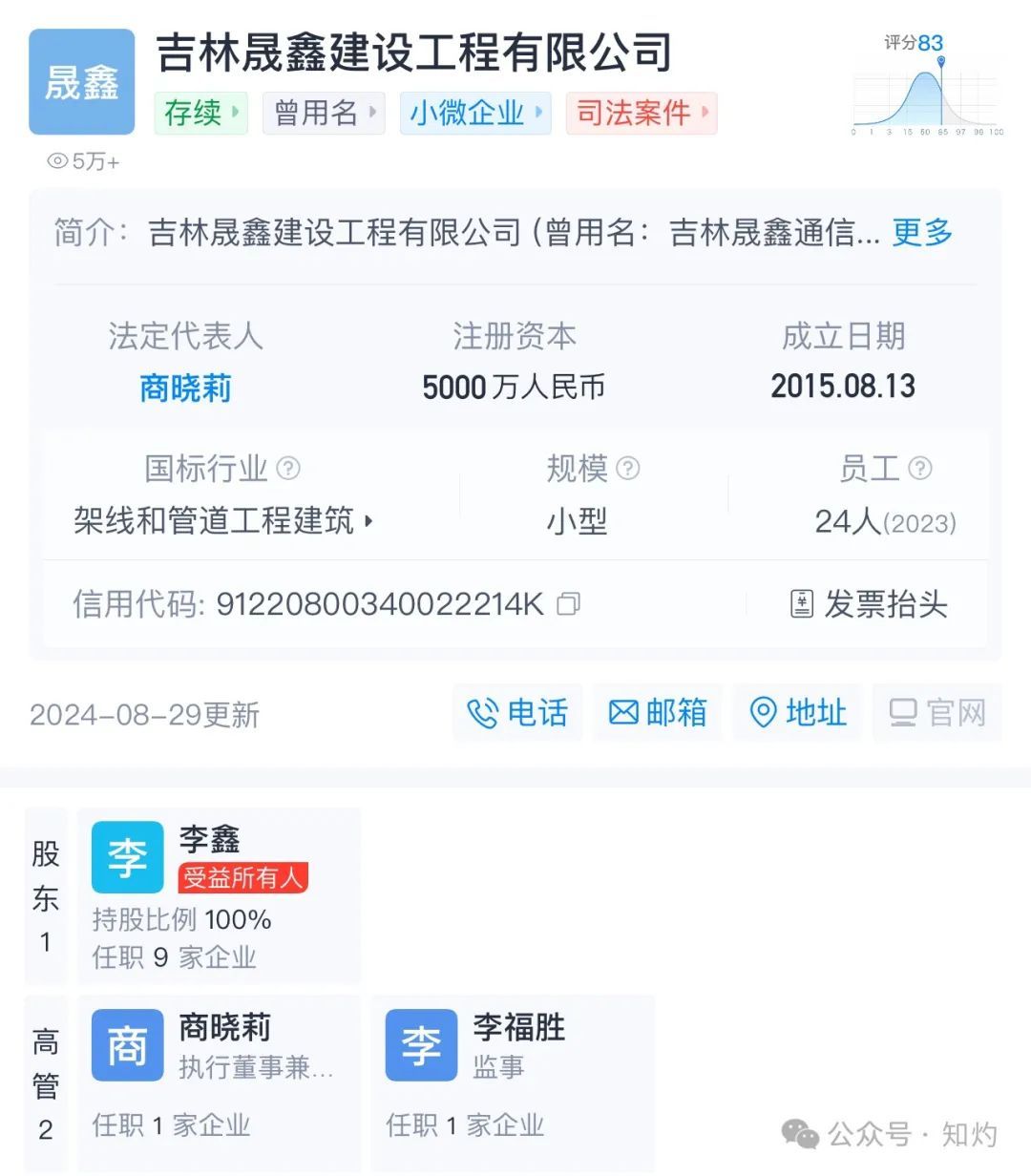
Task: Tap the 电话 phone button
Action: pyautogui.click(x=517, y=713)
